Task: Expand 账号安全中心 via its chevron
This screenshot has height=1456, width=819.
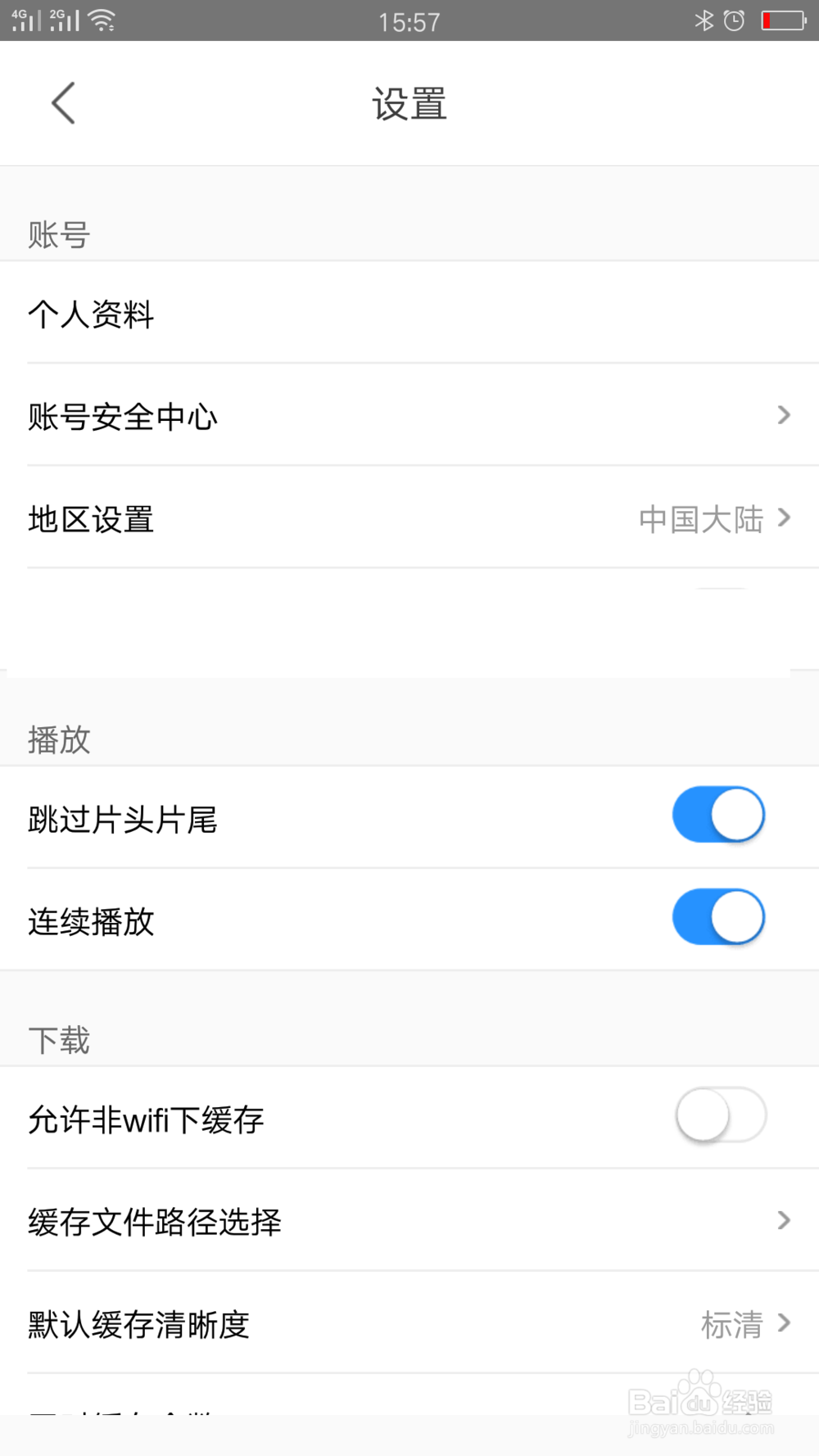Action: click(x=783, y=416)
